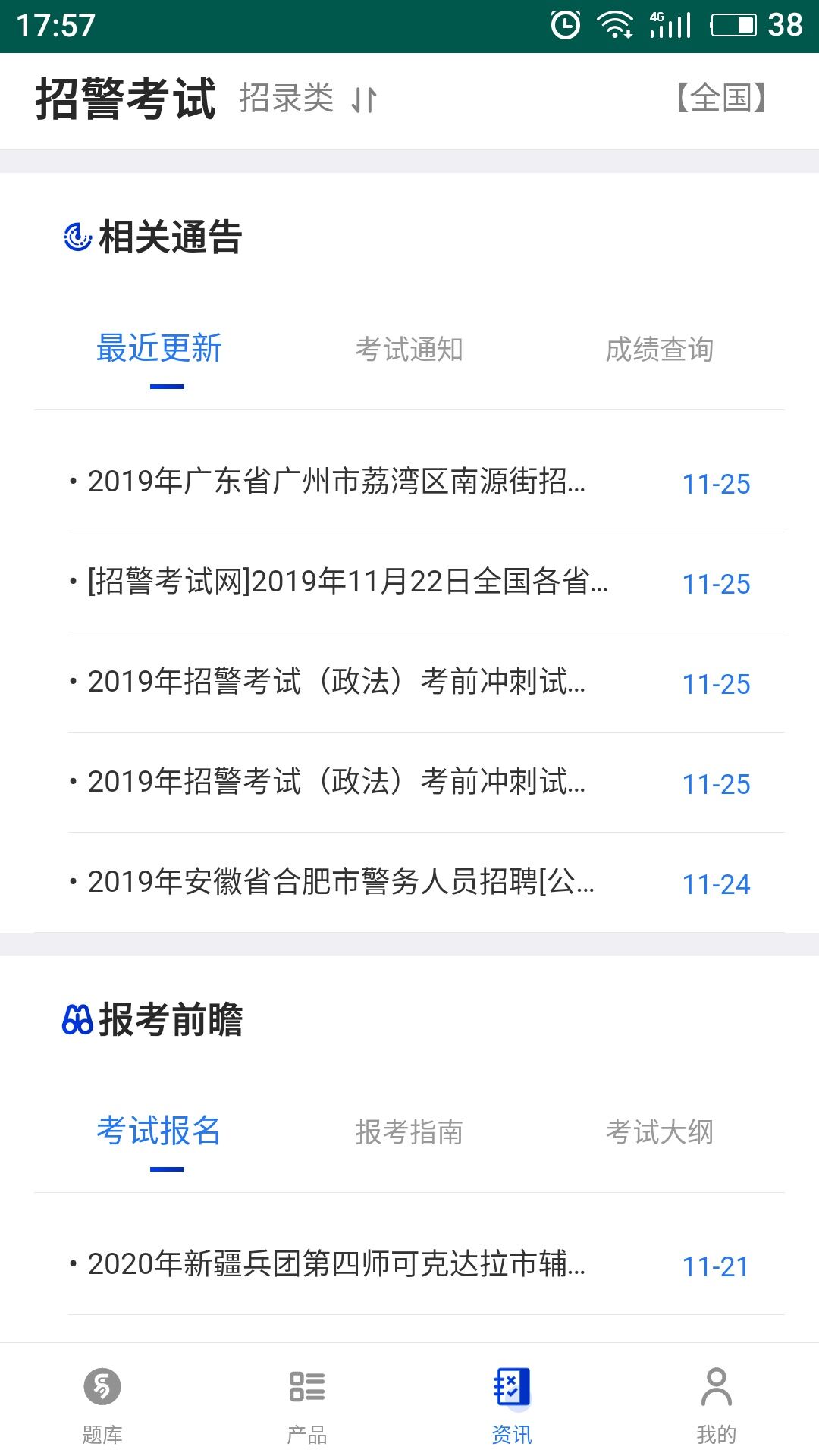This screenshot has width=819, height=1456.
Task: Tap the sort arrows next to 招录类
Action: point(364,99)
